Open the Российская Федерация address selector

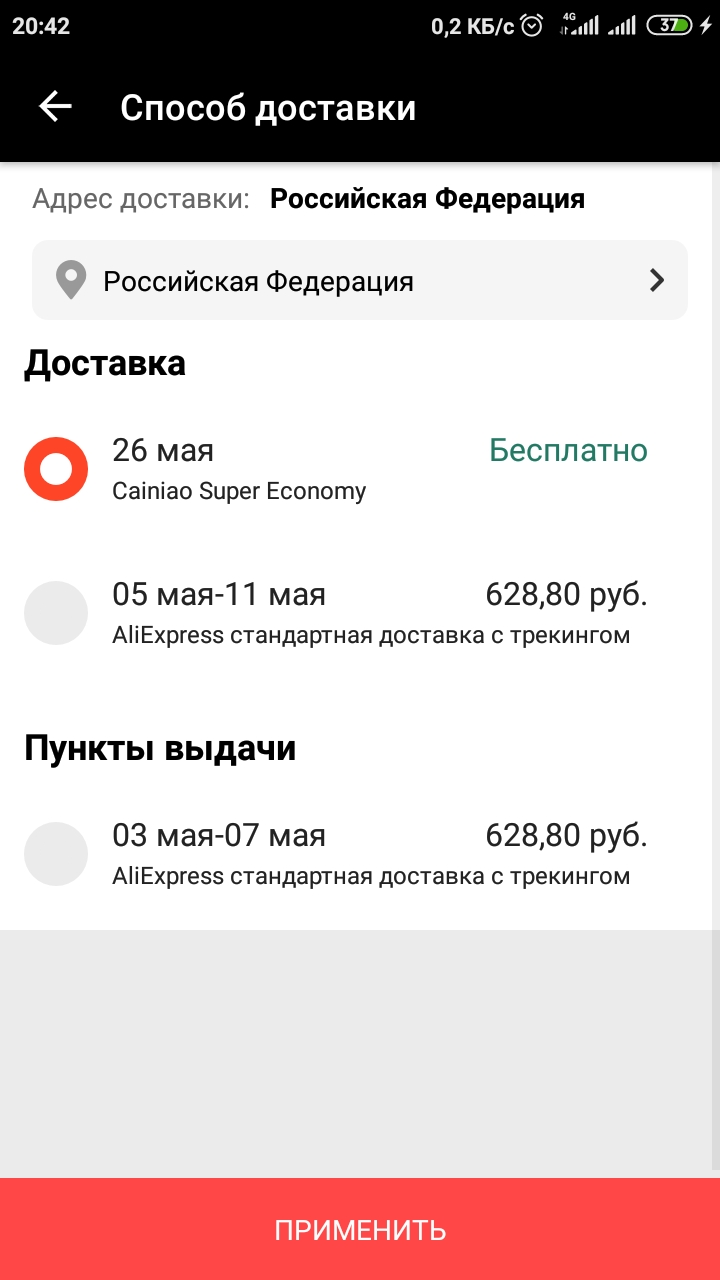(360, 281)
